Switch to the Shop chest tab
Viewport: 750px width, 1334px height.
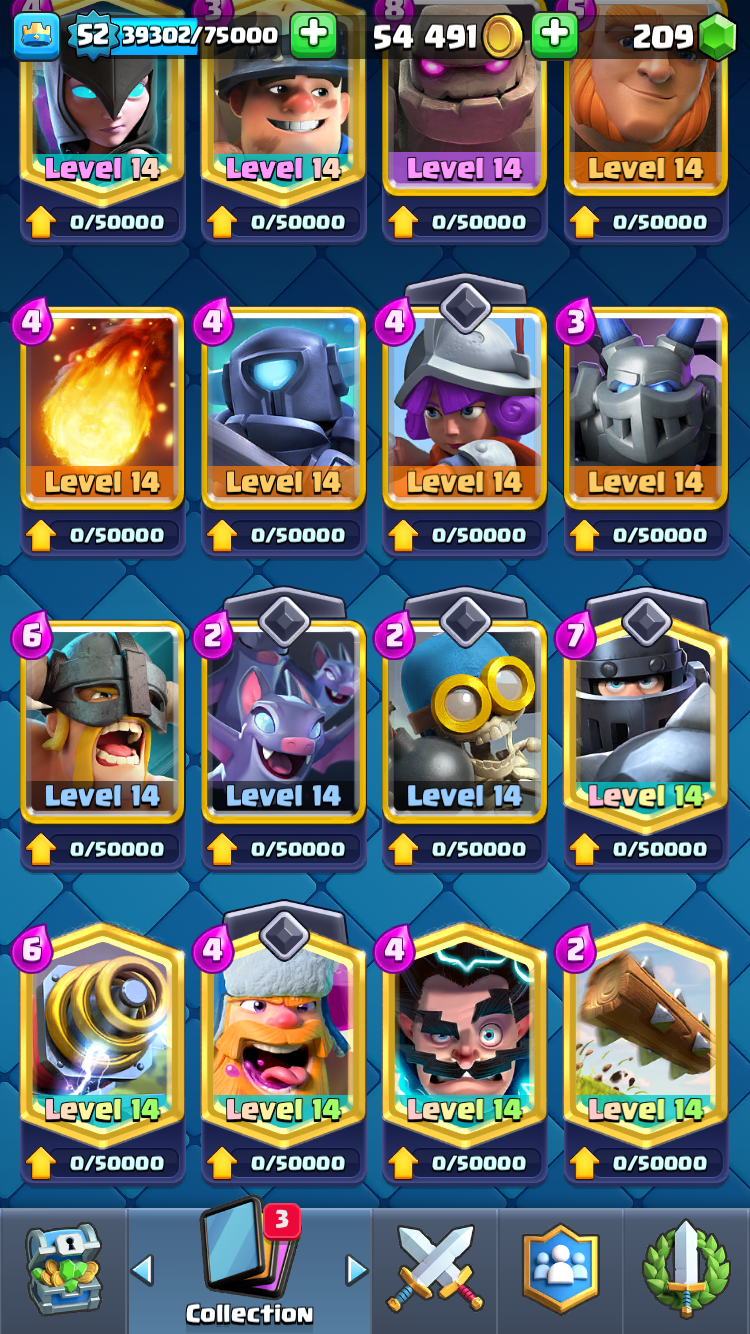[x=63, y=1270]
